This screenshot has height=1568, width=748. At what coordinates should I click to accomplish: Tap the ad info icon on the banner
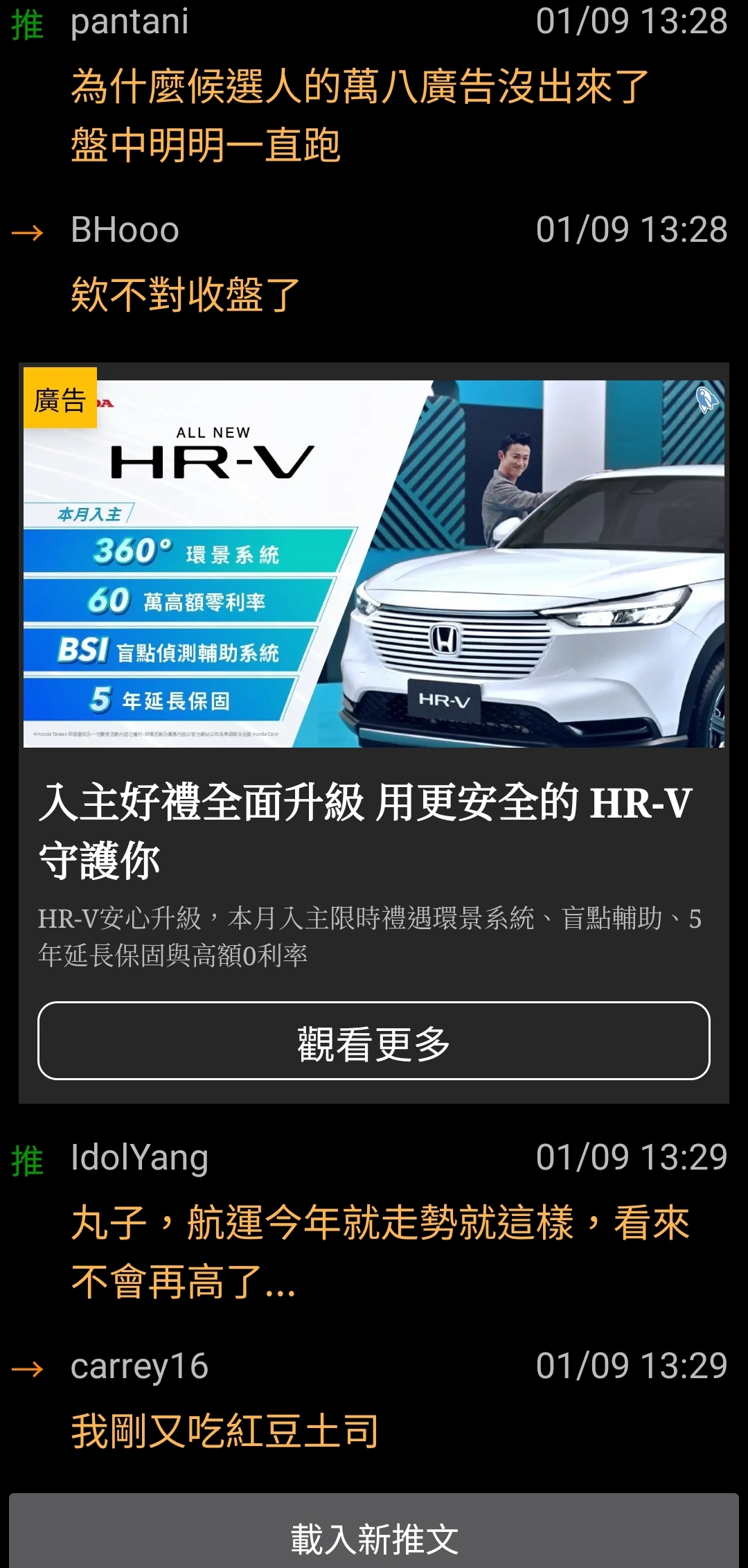pos(707,400)
